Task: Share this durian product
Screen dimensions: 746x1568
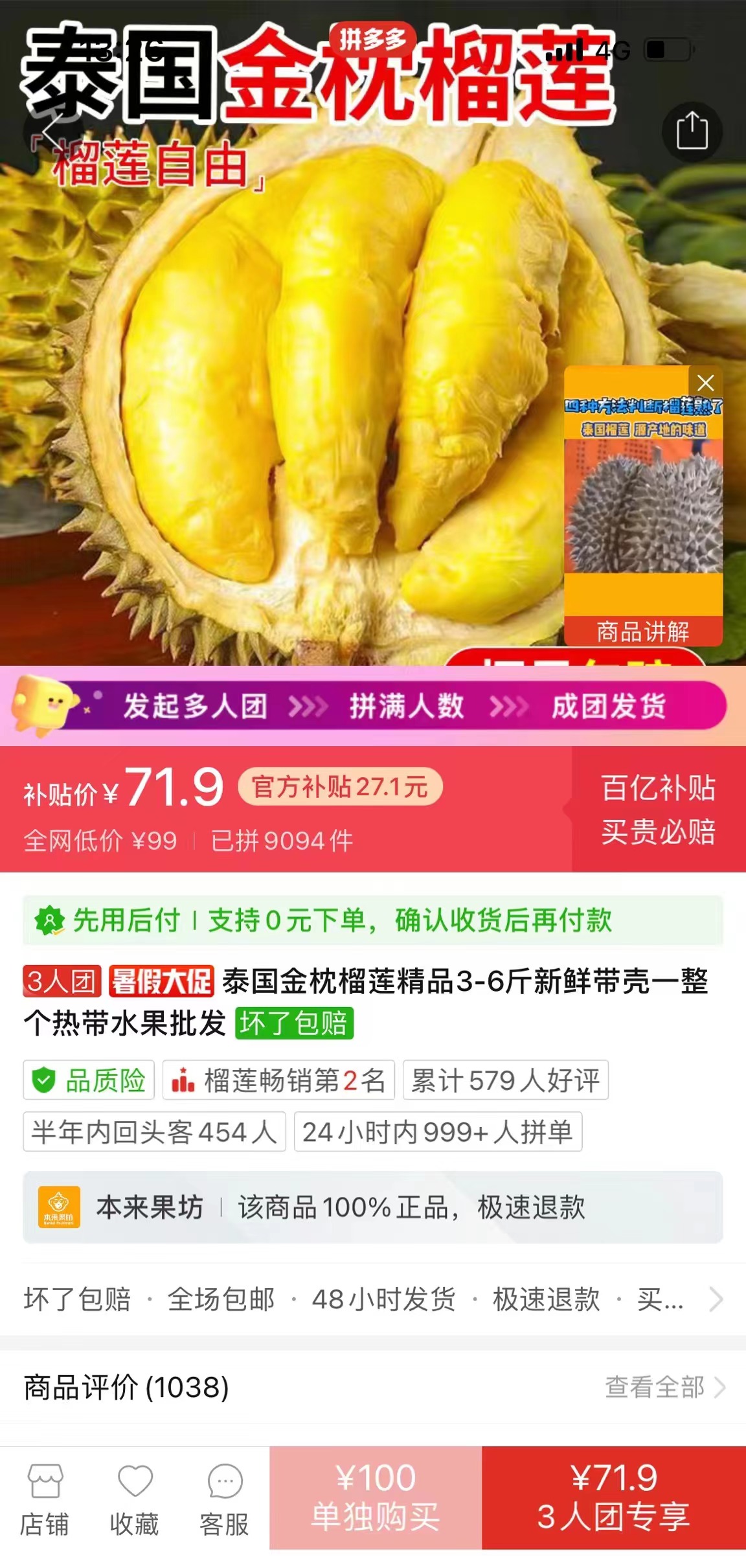Action: [x=692, y=131]
